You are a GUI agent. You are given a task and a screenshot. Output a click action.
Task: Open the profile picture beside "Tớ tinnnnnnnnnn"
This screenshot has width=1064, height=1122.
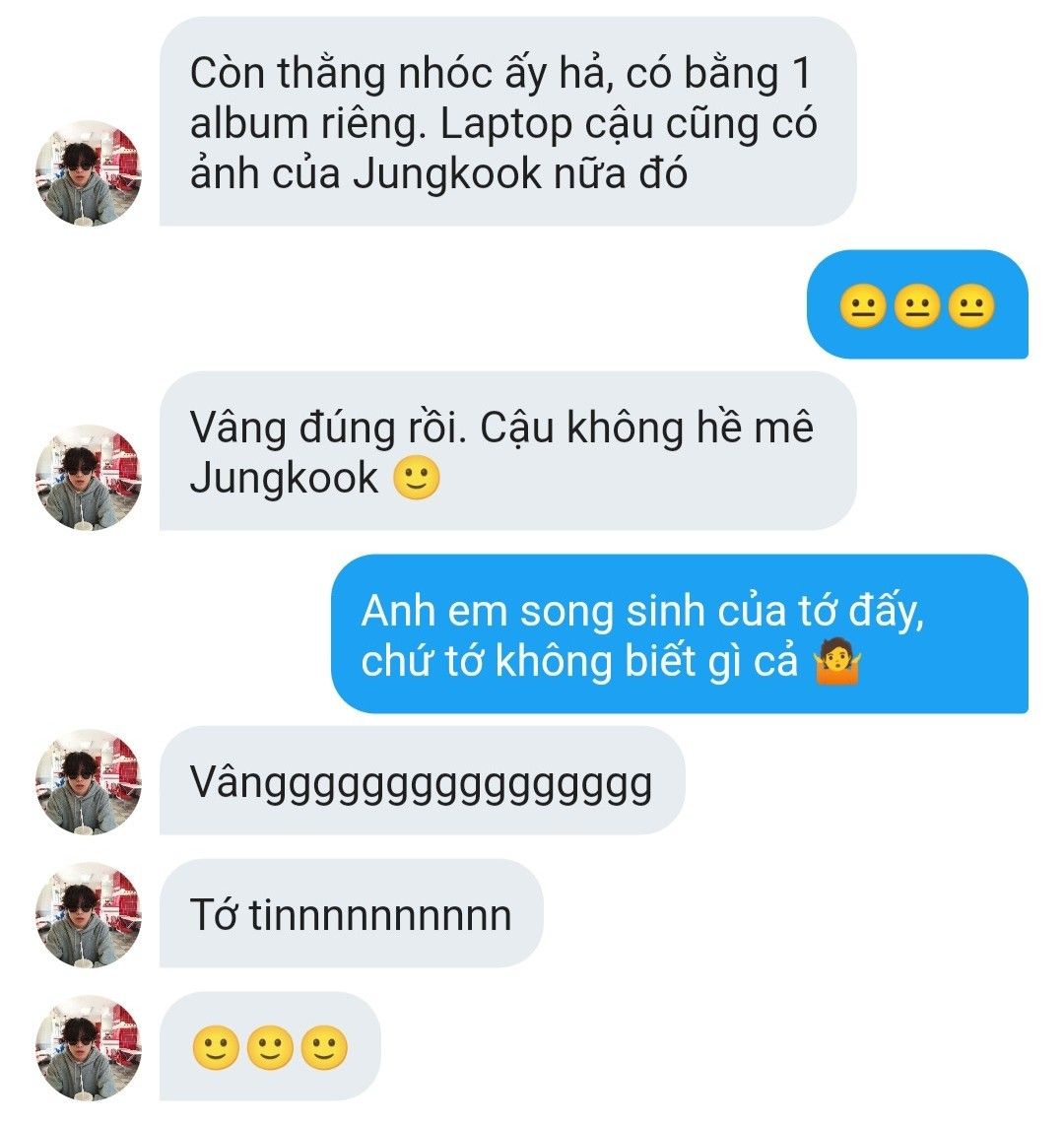point(89,914)
